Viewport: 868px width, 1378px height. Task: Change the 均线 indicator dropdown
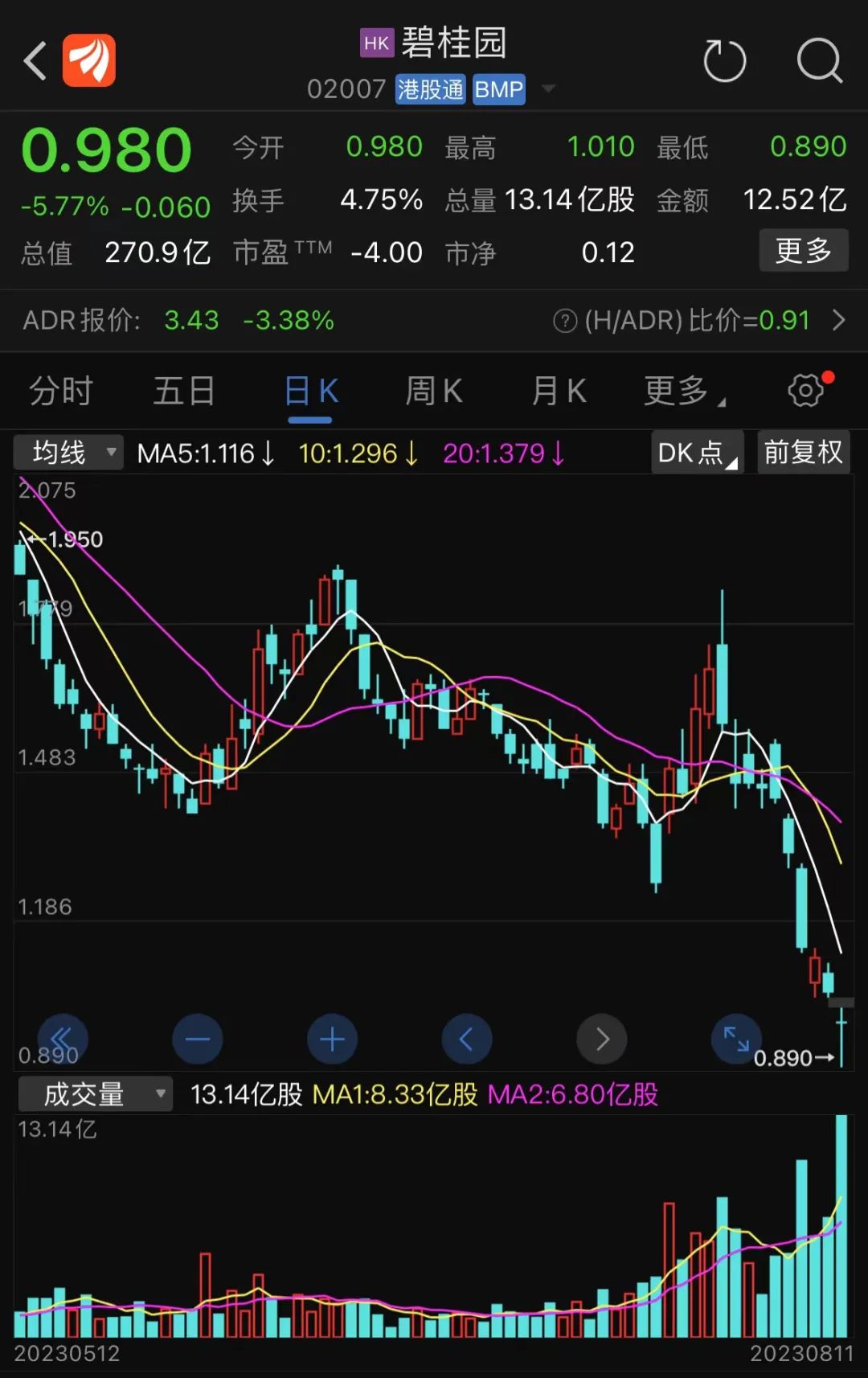click(69, 453)
